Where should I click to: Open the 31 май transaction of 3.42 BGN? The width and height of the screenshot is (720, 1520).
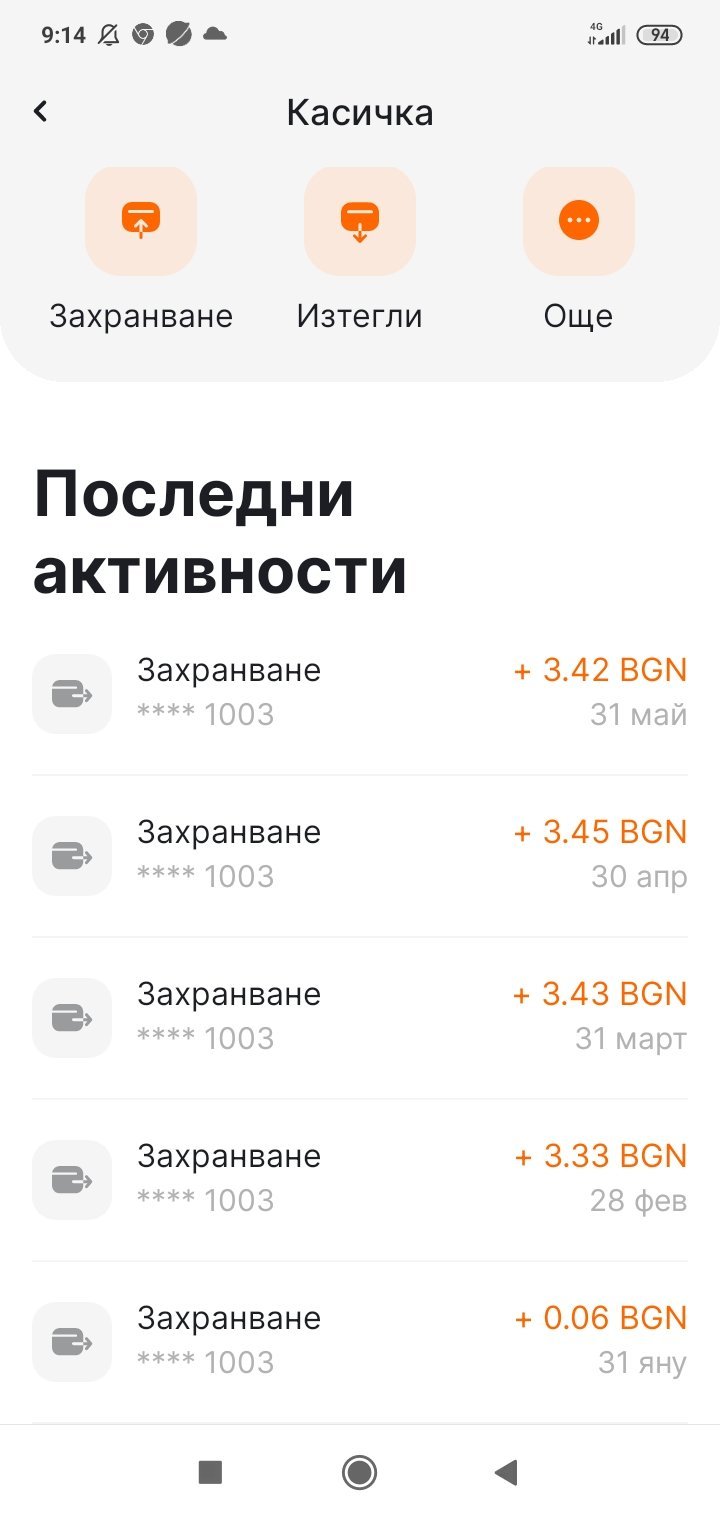[360, 693]
